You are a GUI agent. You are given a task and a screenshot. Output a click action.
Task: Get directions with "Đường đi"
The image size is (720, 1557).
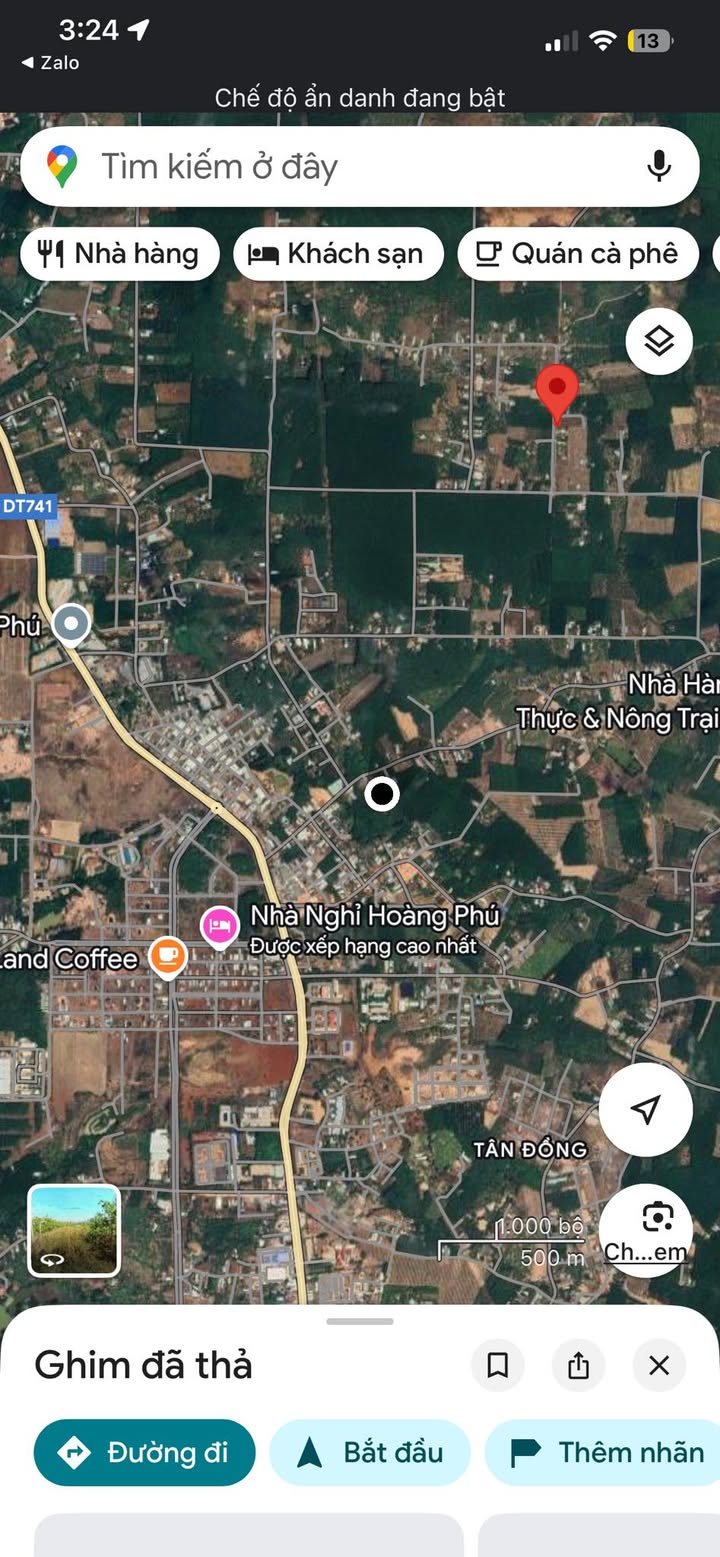145,1452
